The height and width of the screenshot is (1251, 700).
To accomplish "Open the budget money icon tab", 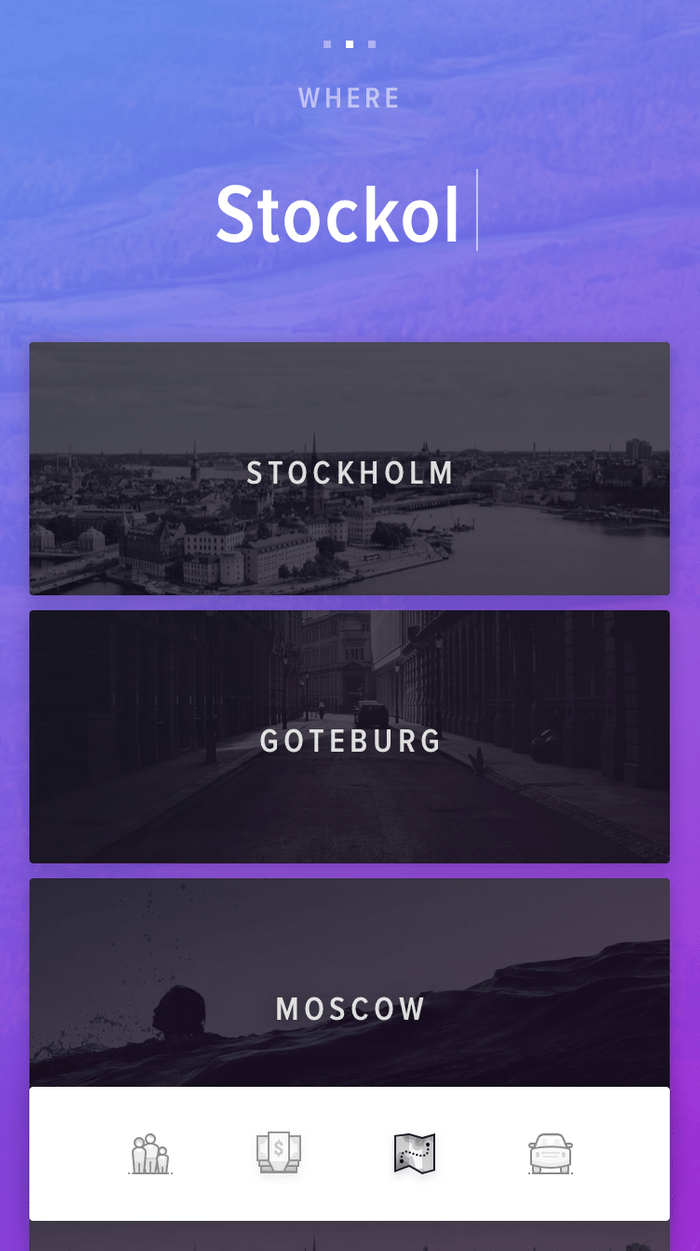I will pyautogui.click(x=279, y=1153).
